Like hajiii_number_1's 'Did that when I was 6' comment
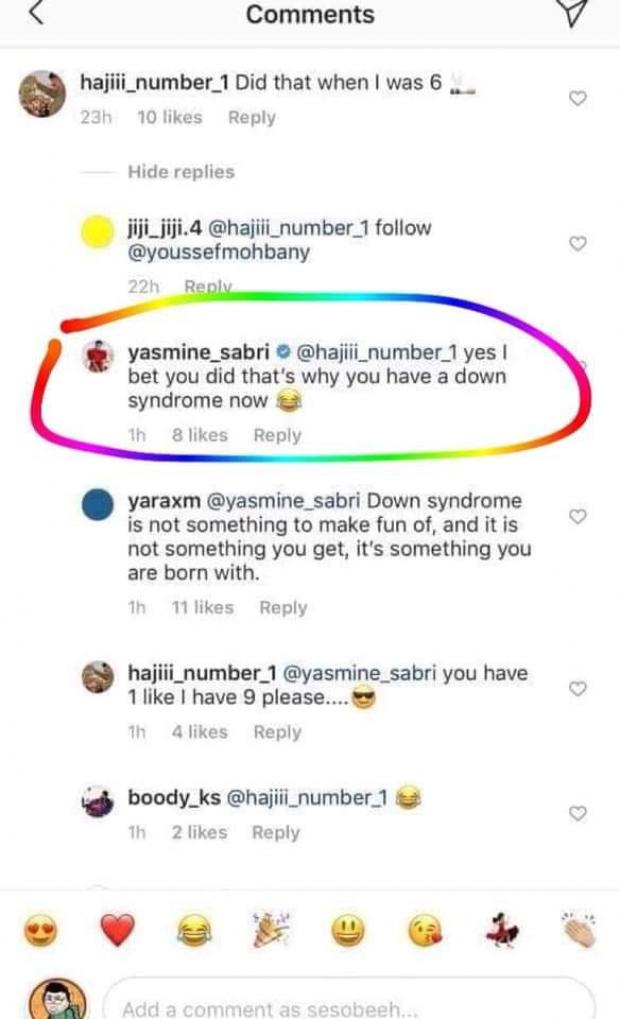620x1019 pixels. coord(577,98)
